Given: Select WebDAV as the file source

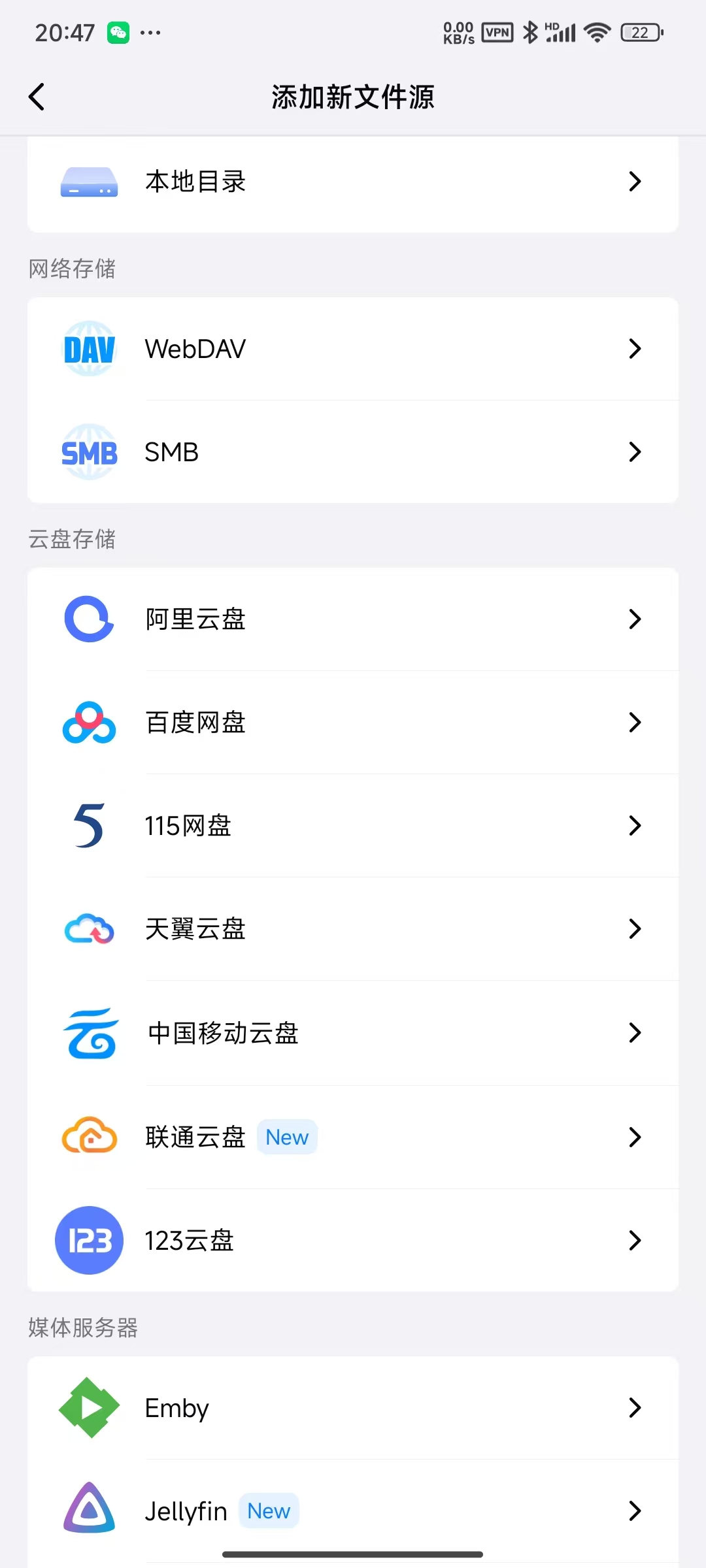Looking at the screenshot, I should [353, 349].
